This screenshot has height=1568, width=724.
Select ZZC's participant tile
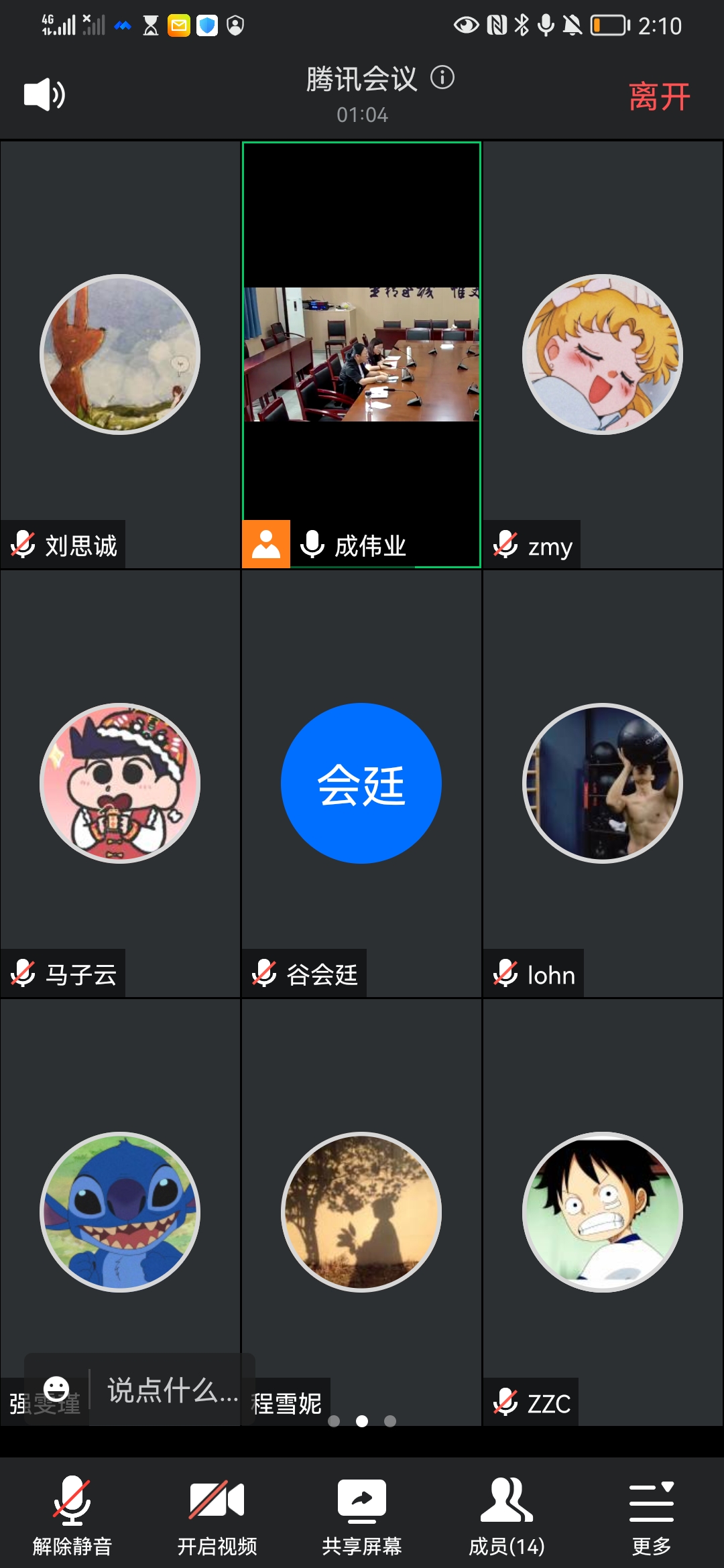603,1212
